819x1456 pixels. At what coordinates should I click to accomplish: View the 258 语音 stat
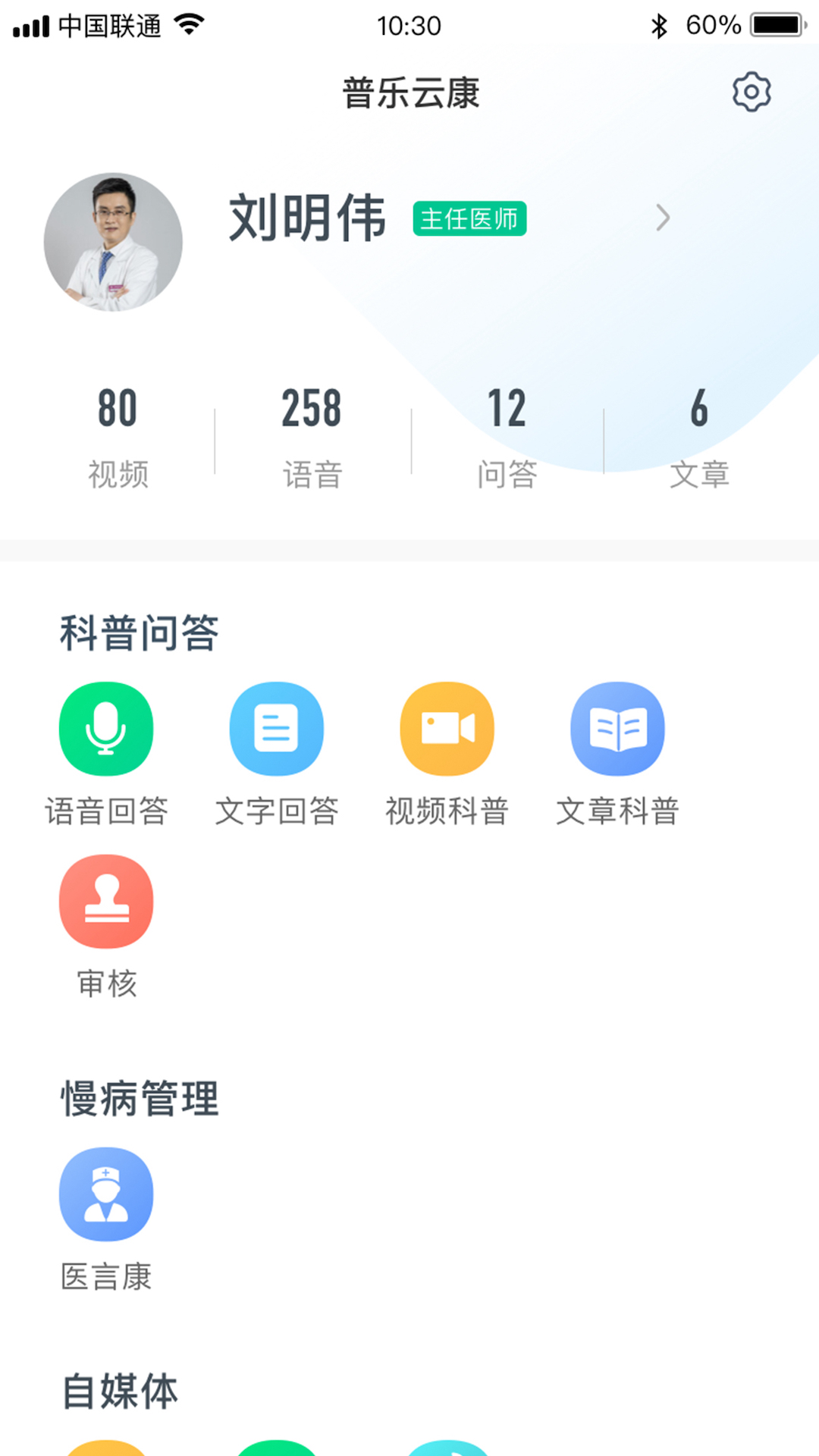(x=312, y=436)
